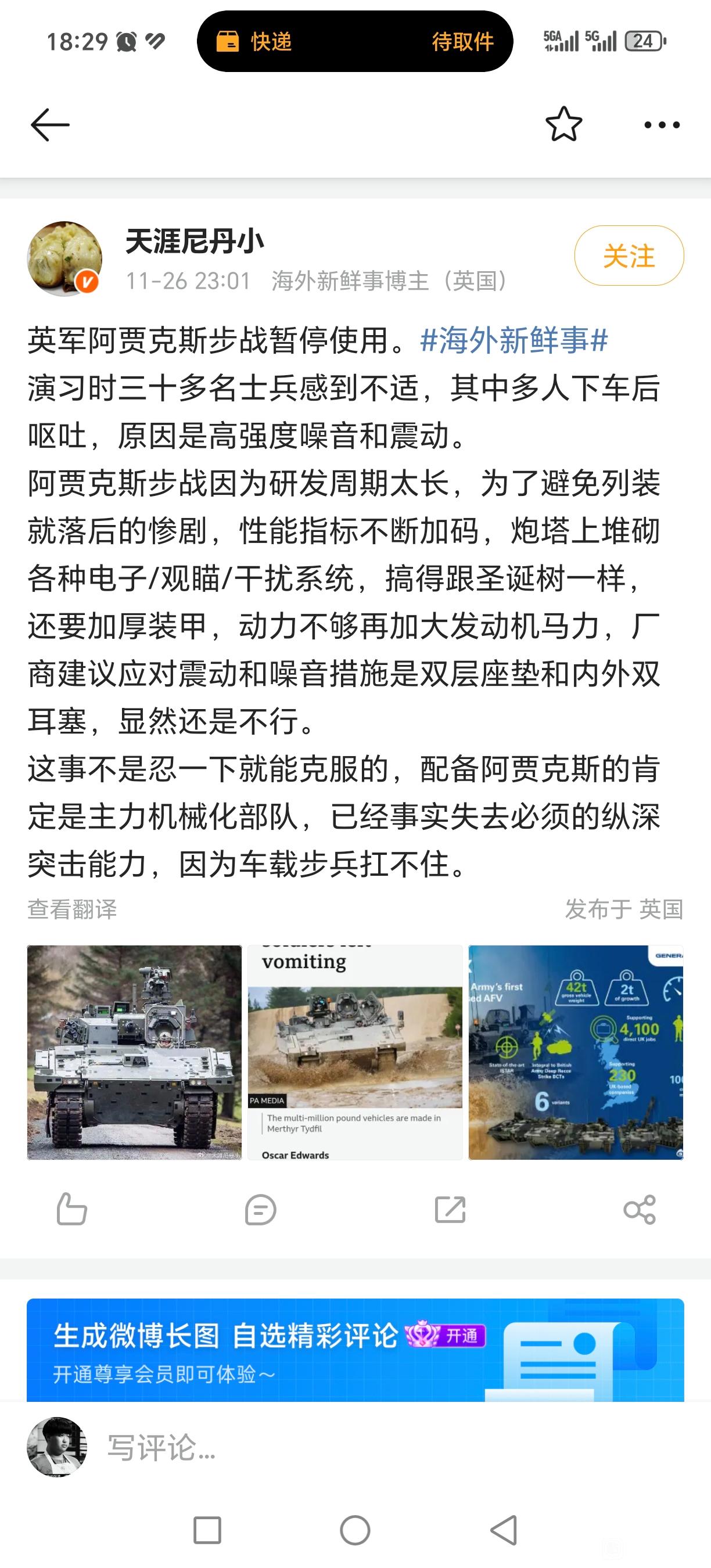
Task: View the vomiting news screenshot image
Action: click(355, 1052)
